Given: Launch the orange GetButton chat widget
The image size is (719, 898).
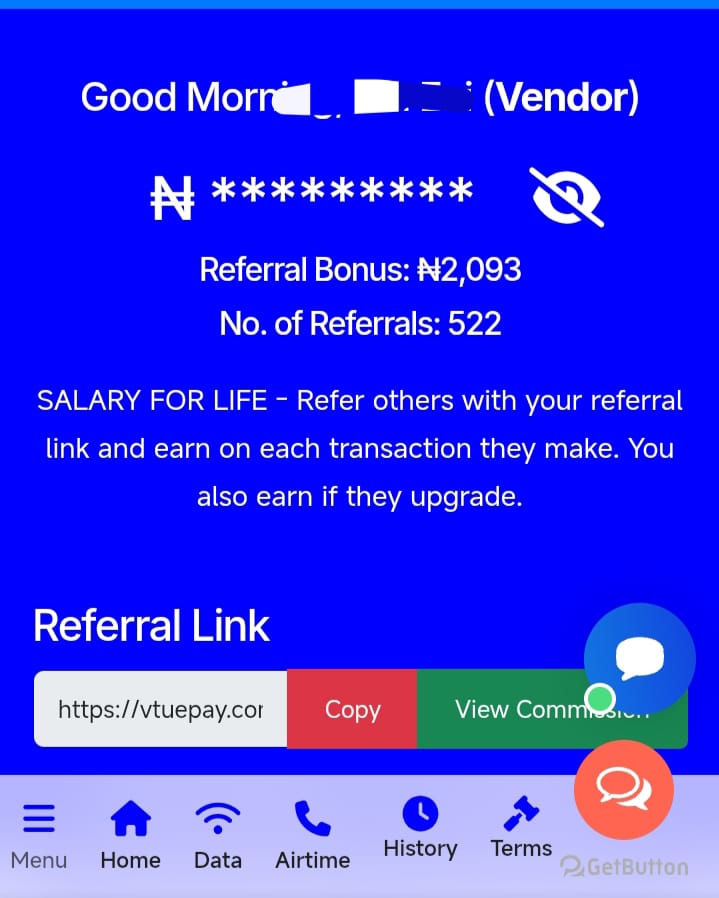Looking at the screenshot, I should point(624,790).
